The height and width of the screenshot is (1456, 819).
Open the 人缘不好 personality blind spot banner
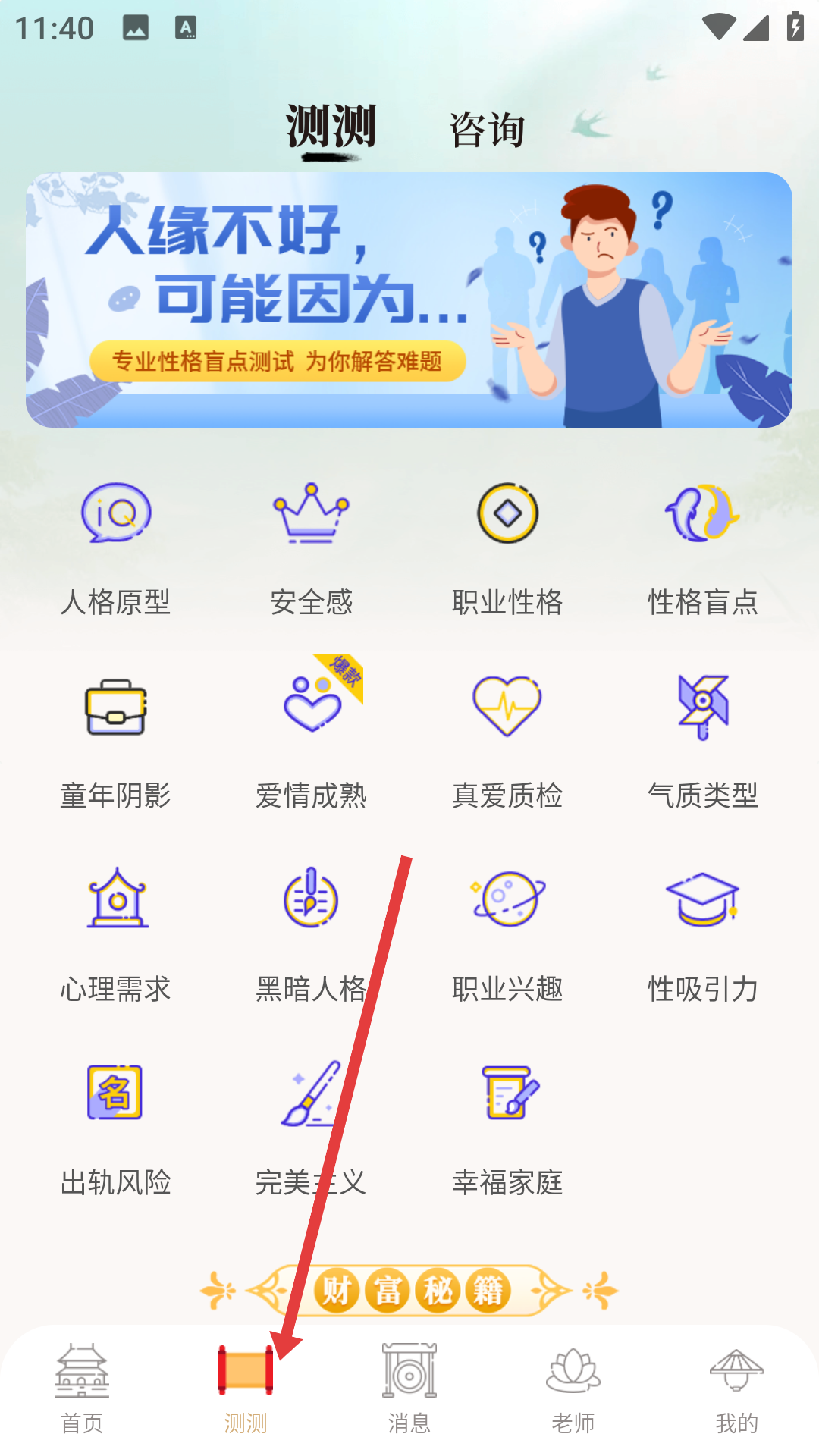click(x=409, y=300)
